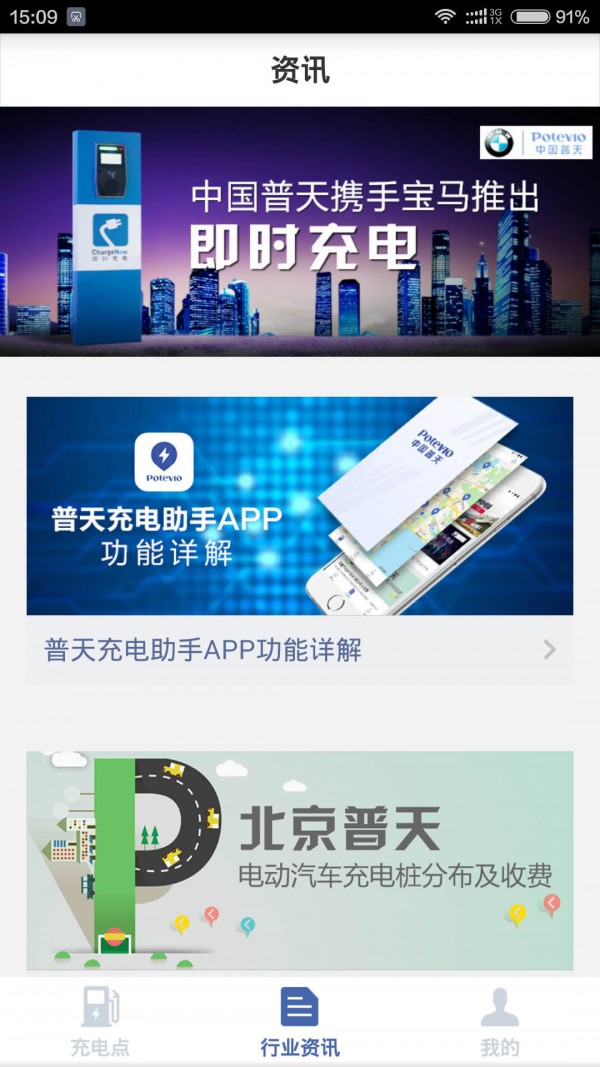Switch to the 充电点 tab
Viewport: 600px width, 1067px height.
(100, 1020)
